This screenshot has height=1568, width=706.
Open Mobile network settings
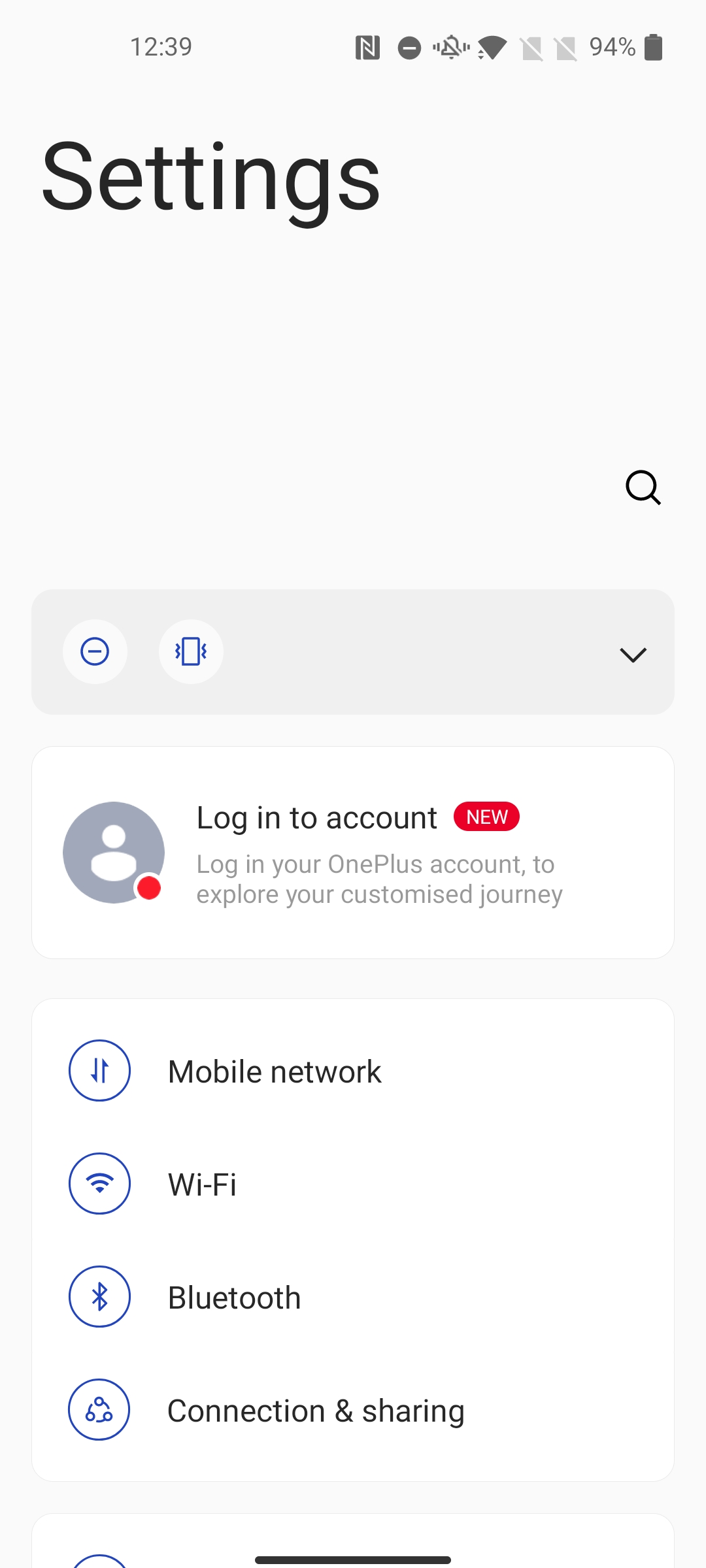353,1071
